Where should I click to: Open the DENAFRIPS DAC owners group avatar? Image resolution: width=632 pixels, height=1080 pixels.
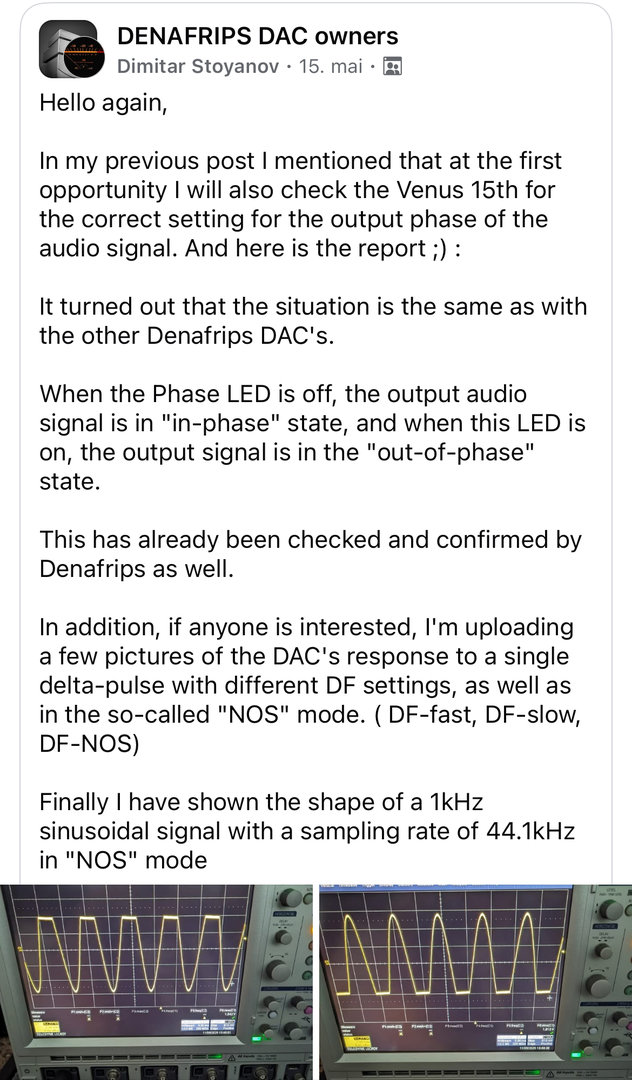(x=68, y=49)
